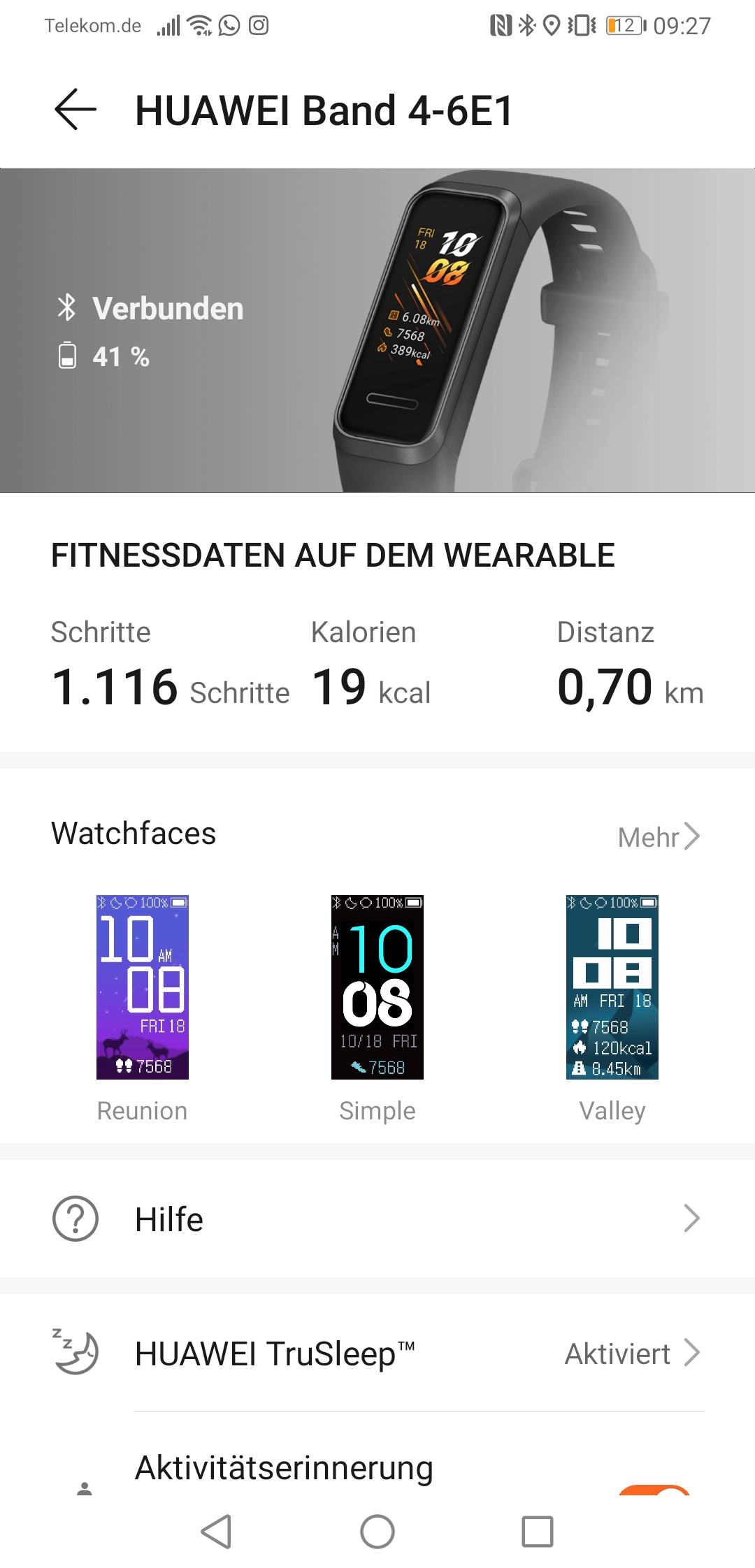Open the Hilfe section
Viewport: 755px width, 1568px height.
tap(377, 1219)
